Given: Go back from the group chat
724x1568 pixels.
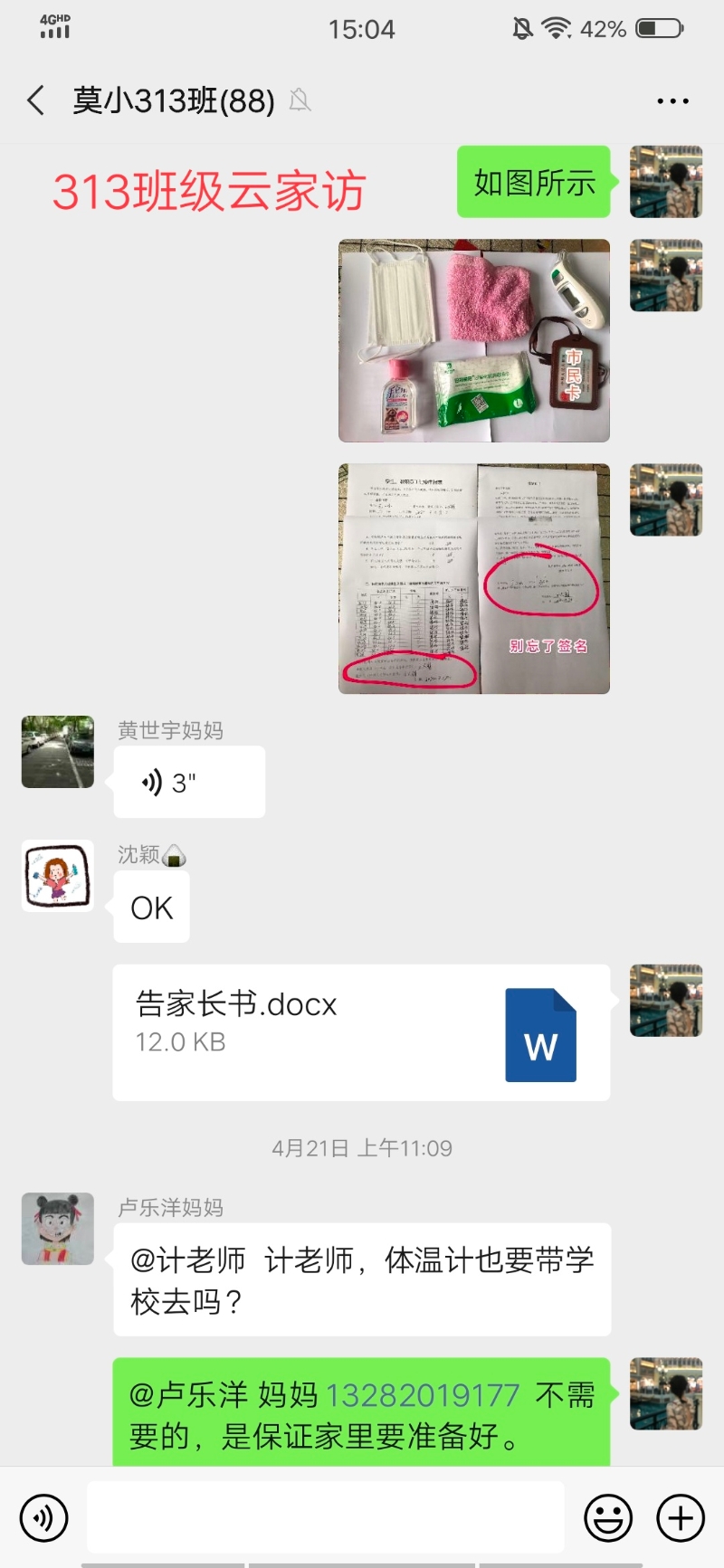Looking at the screenshot, I should [x=36, y=100].
